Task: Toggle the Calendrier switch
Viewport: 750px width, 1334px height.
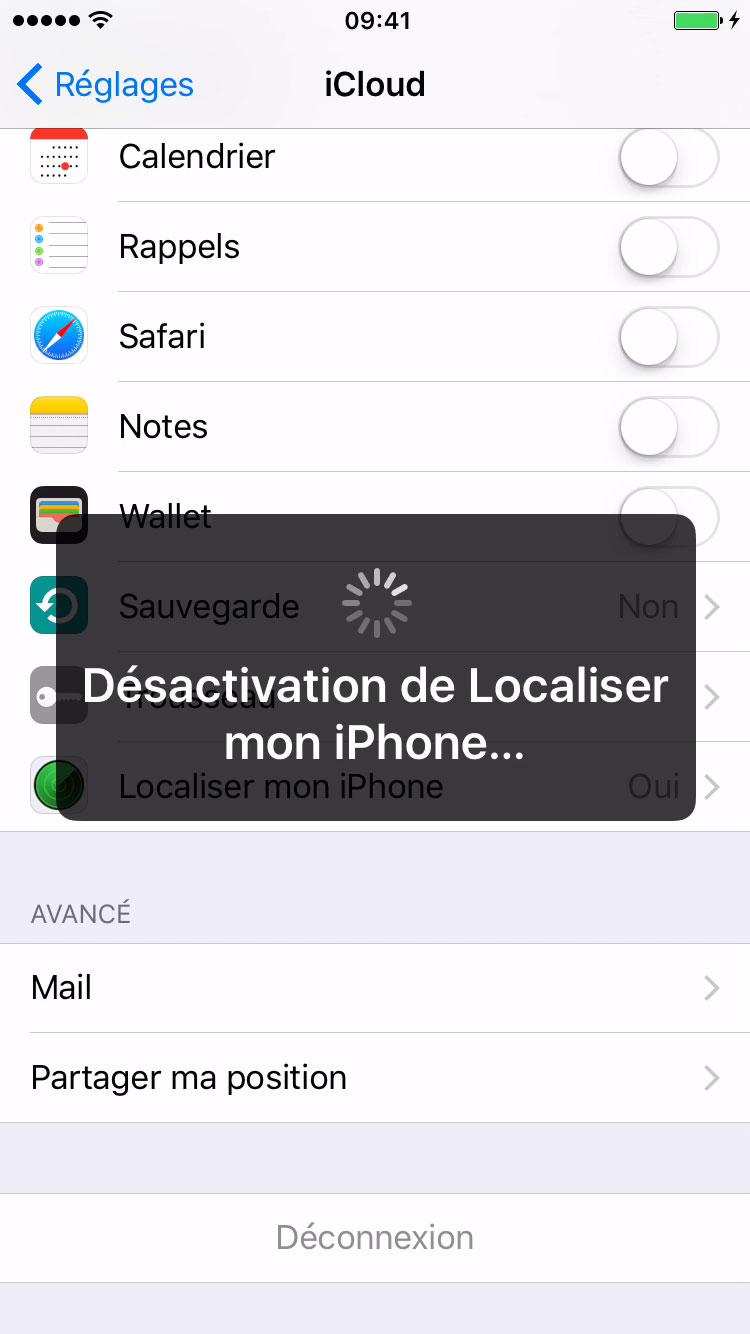Action: pyautogui.click(x=668, y=158)
